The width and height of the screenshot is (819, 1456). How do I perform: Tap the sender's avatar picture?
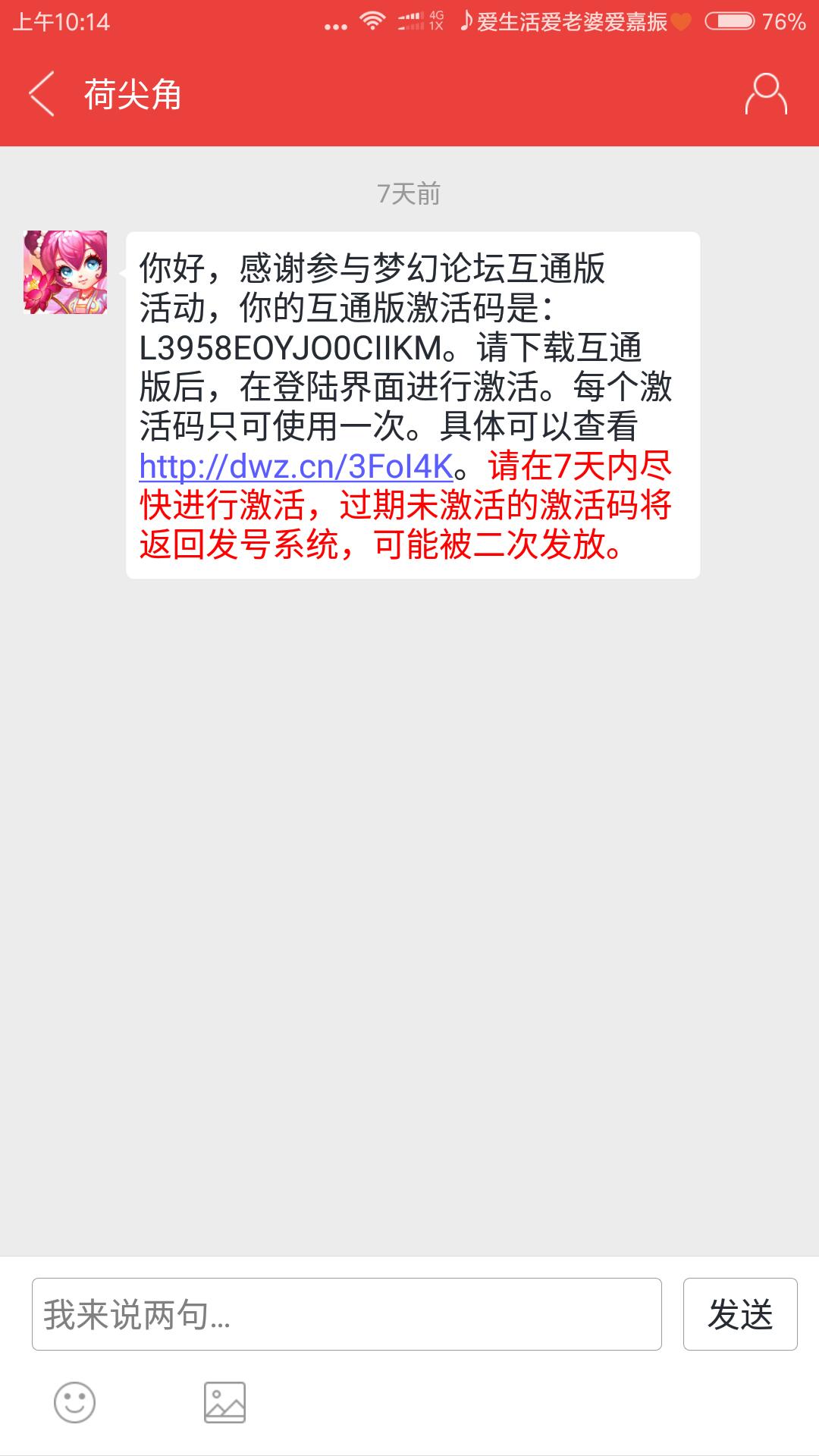click(x=65, y=272)
